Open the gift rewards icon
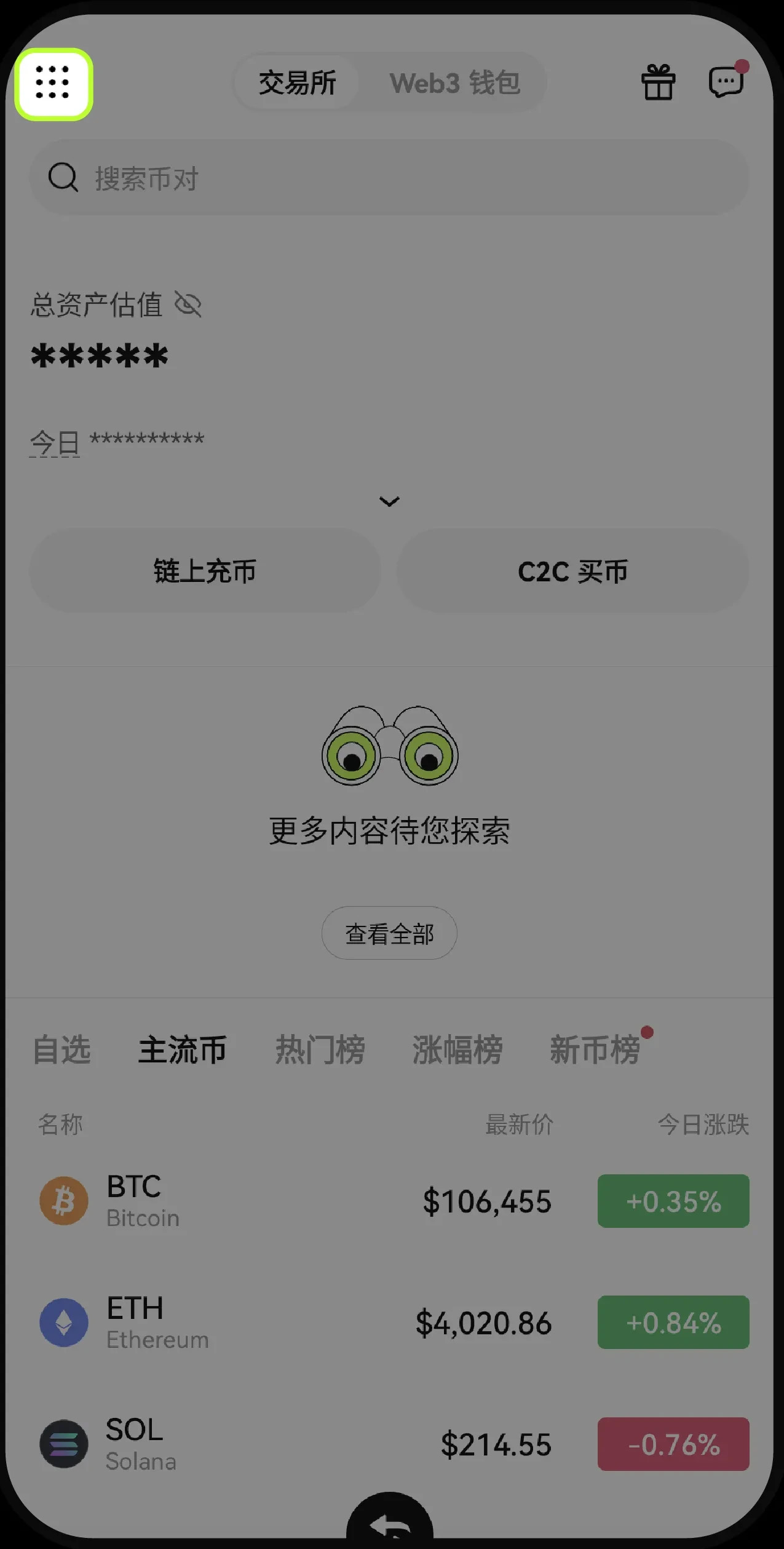The image size is (784, 1549). (x=658, y=82)
